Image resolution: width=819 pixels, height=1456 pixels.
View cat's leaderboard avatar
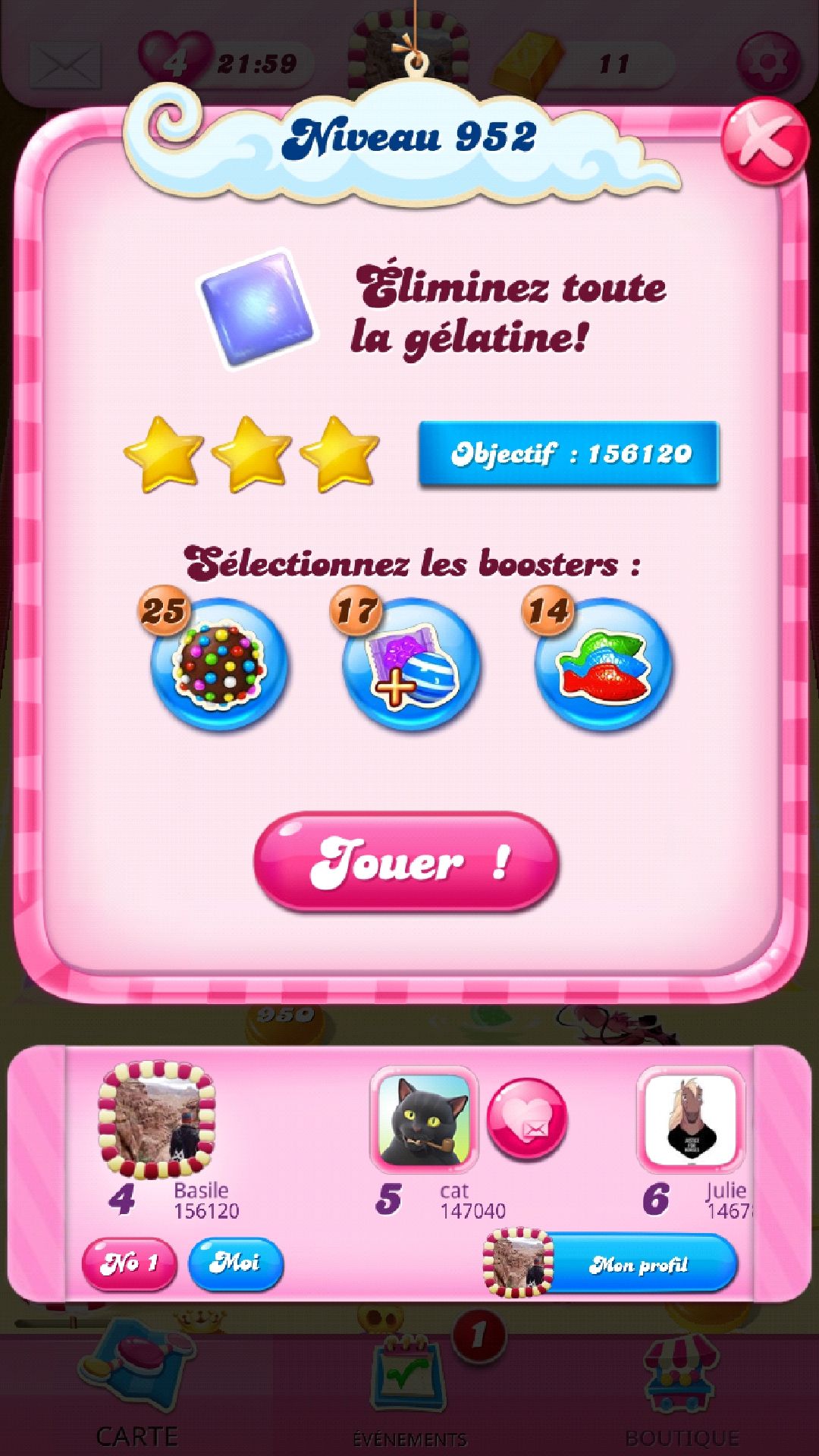click(424, 1119)
